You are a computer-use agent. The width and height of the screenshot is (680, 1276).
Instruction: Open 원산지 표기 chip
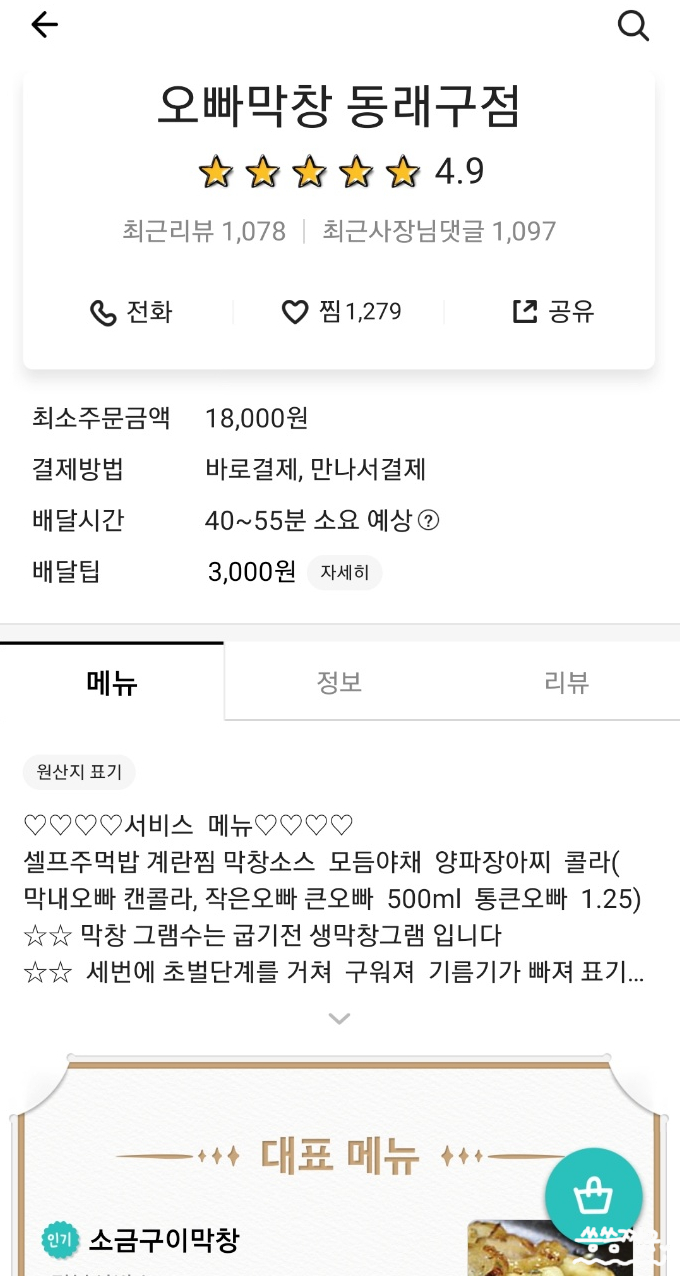[x=79, y=772]
